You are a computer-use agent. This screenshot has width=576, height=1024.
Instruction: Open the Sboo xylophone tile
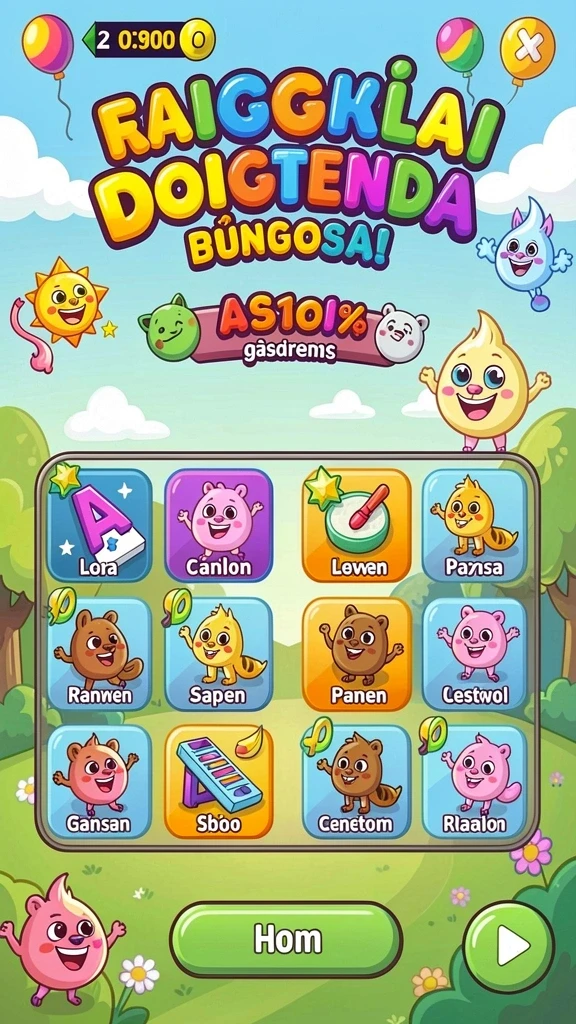tap(219, 782)
